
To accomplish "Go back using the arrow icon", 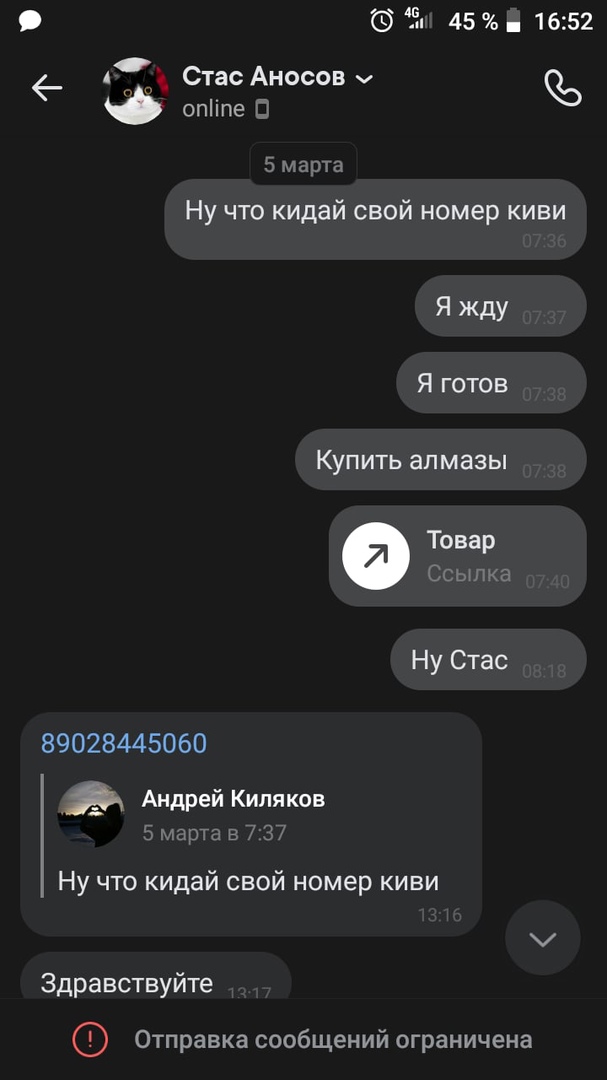I will click(46, 89).
